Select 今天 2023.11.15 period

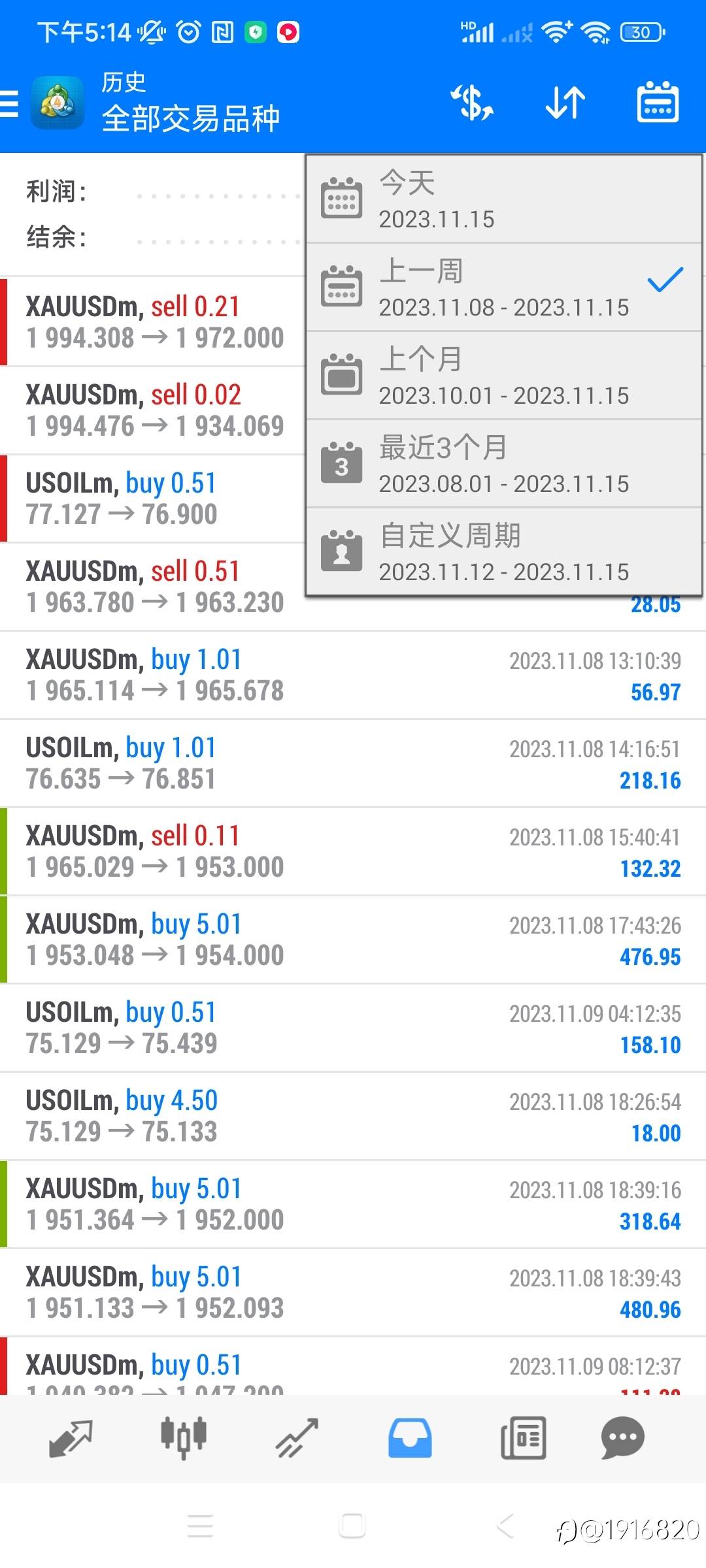[503, 199]
